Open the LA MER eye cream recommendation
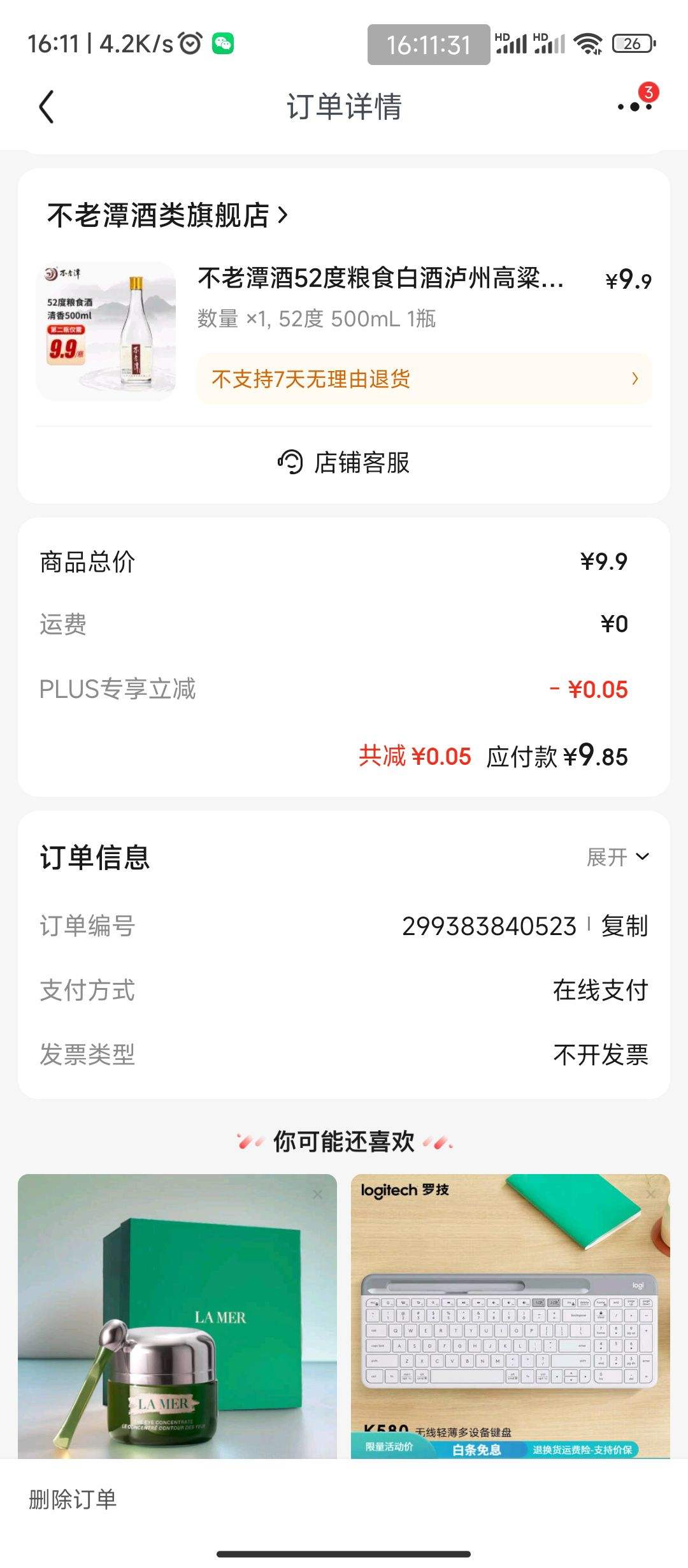 coord(177,1319)
